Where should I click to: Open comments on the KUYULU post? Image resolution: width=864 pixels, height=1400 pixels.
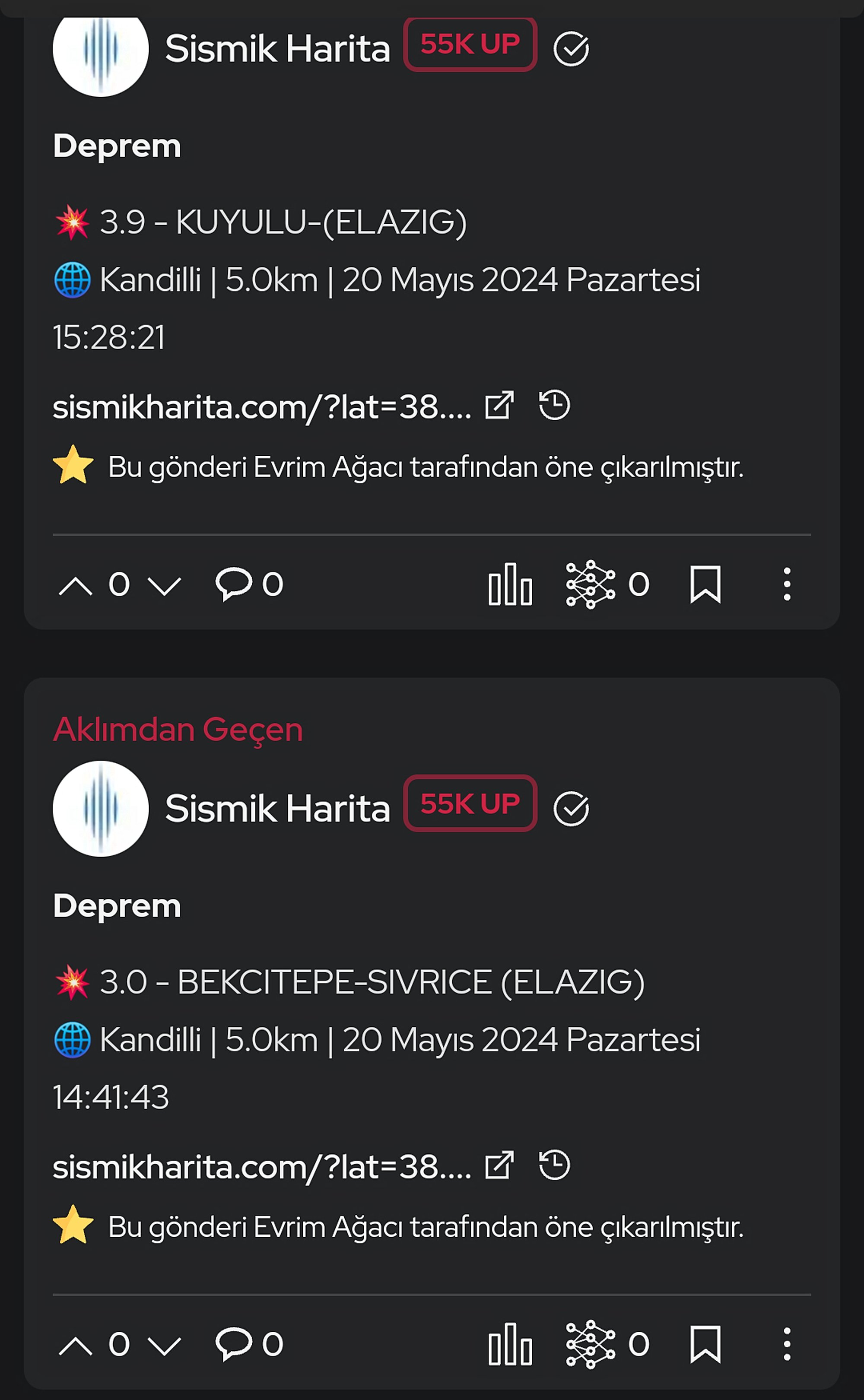coord(234,584)
